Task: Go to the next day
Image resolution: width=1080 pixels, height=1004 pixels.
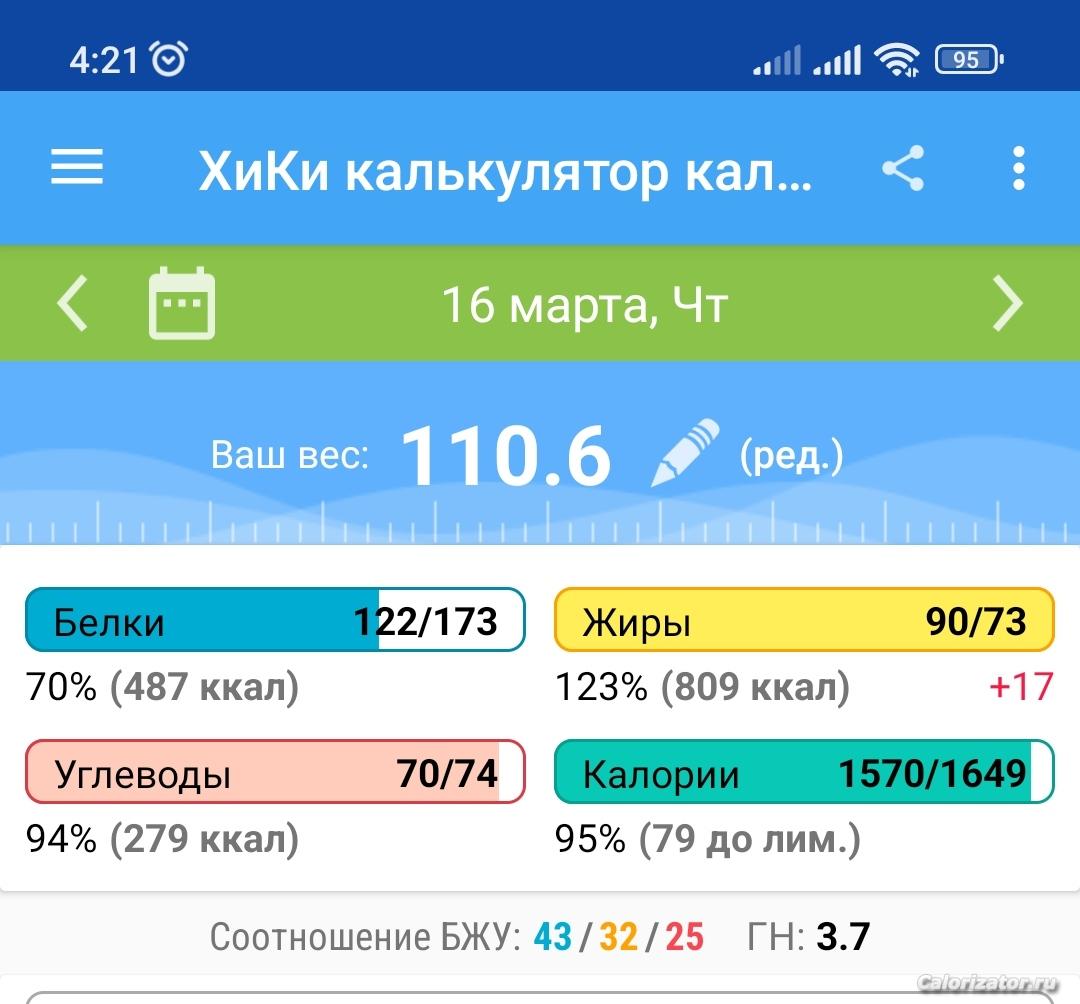Action: (x=1007, y=303)
